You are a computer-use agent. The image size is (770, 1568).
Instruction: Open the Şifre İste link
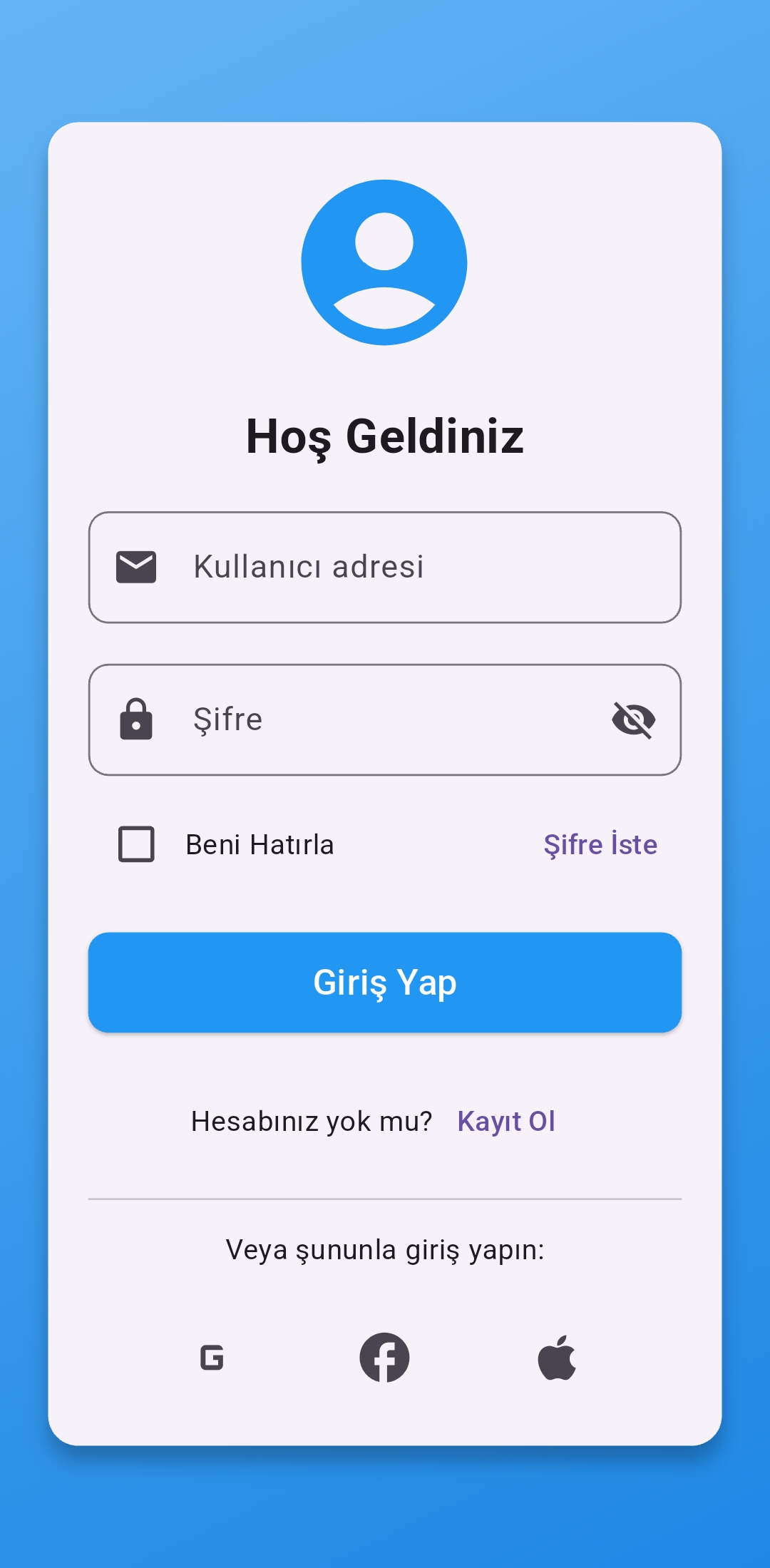(600, 844)
